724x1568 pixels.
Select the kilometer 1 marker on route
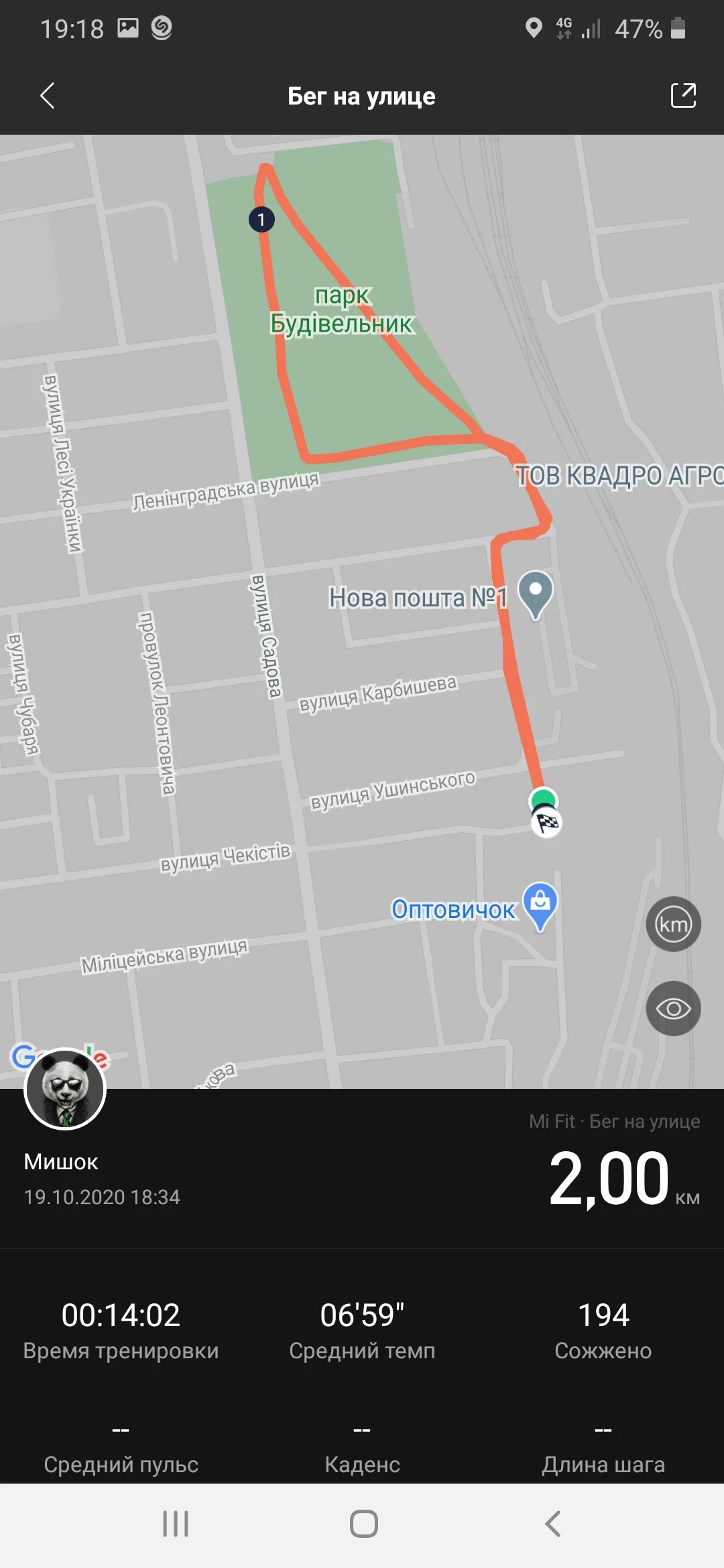[x=261, y=219]
